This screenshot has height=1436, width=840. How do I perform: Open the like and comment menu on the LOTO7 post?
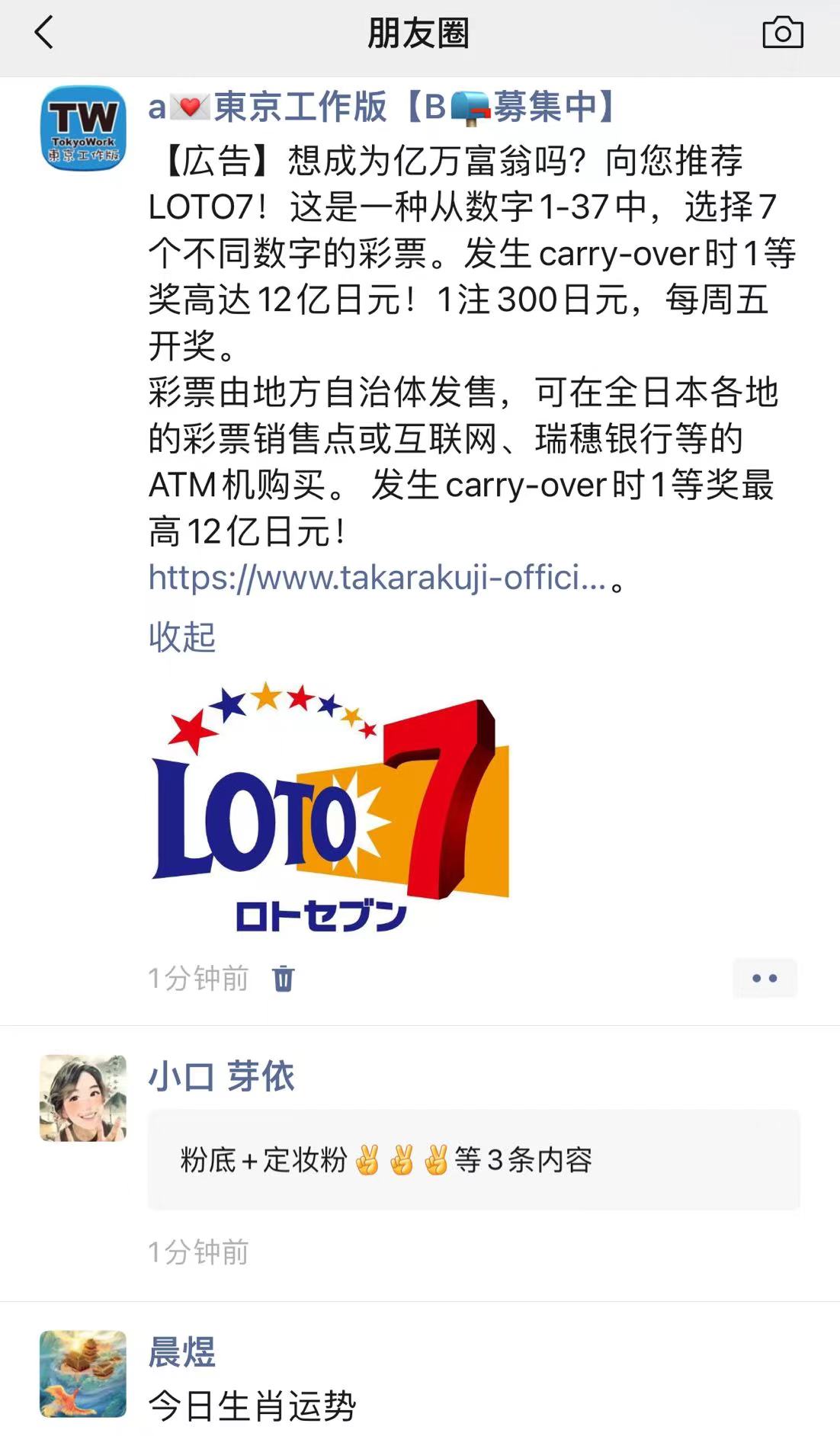point(765,978)
